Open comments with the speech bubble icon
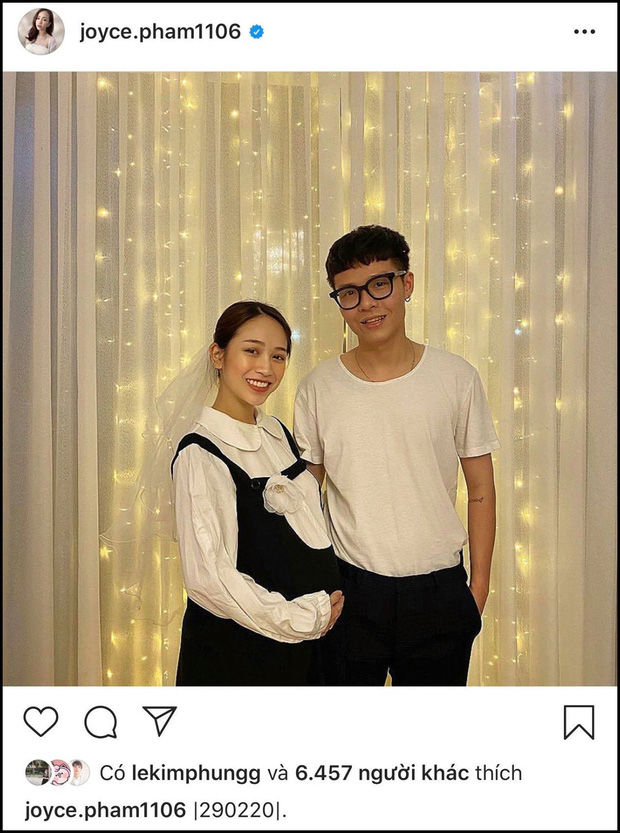Screen dimensions: 620x833 [100, 721]
